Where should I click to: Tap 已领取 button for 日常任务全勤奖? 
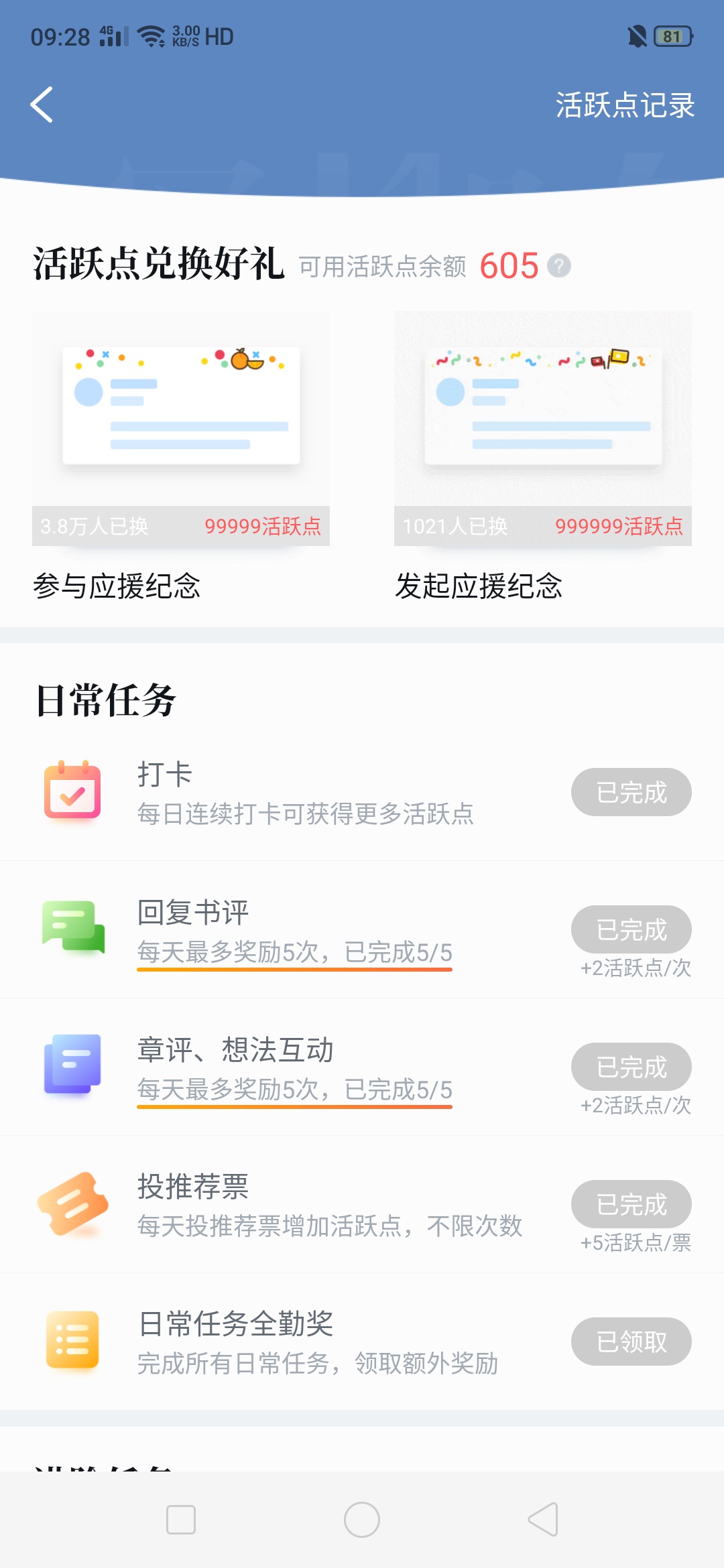point(631,1342)
